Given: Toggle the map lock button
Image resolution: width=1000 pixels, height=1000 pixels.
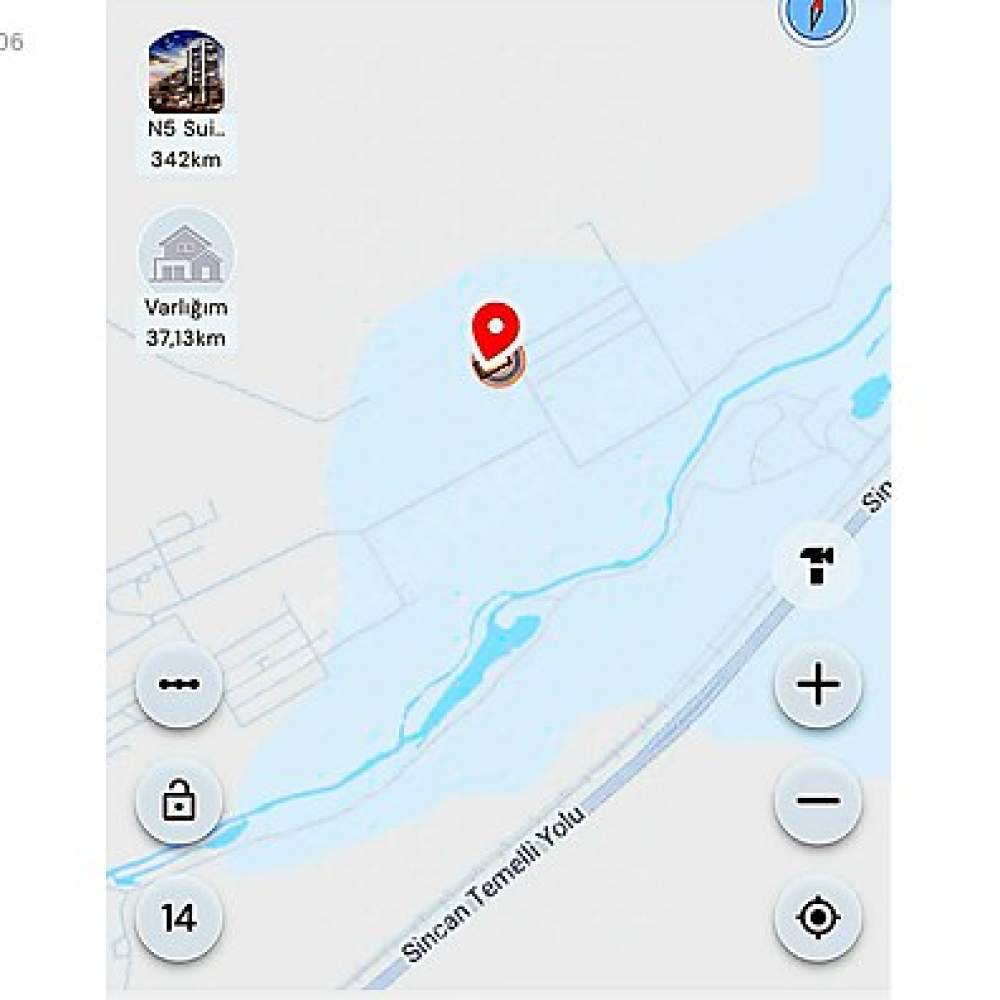Looking at the screenshot, I should pyautogui.click(x=179, y=802).
